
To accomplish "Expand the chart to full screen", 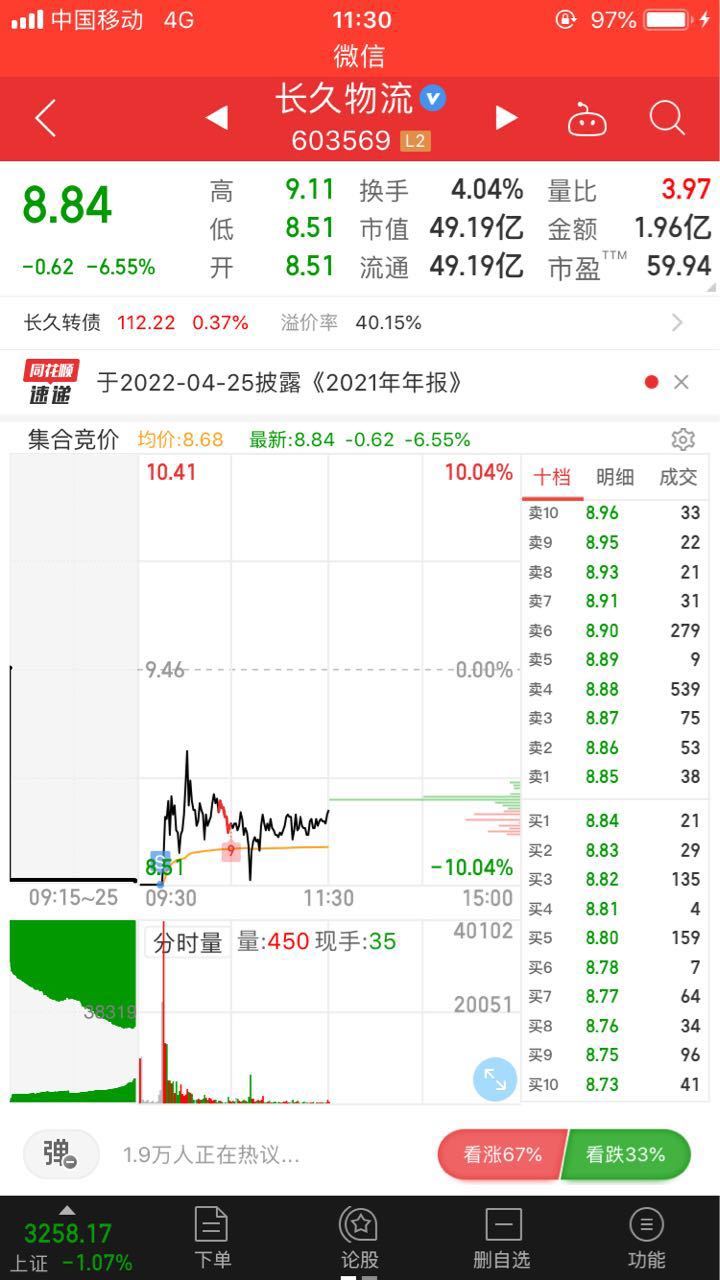I will tap(495, 1079).
